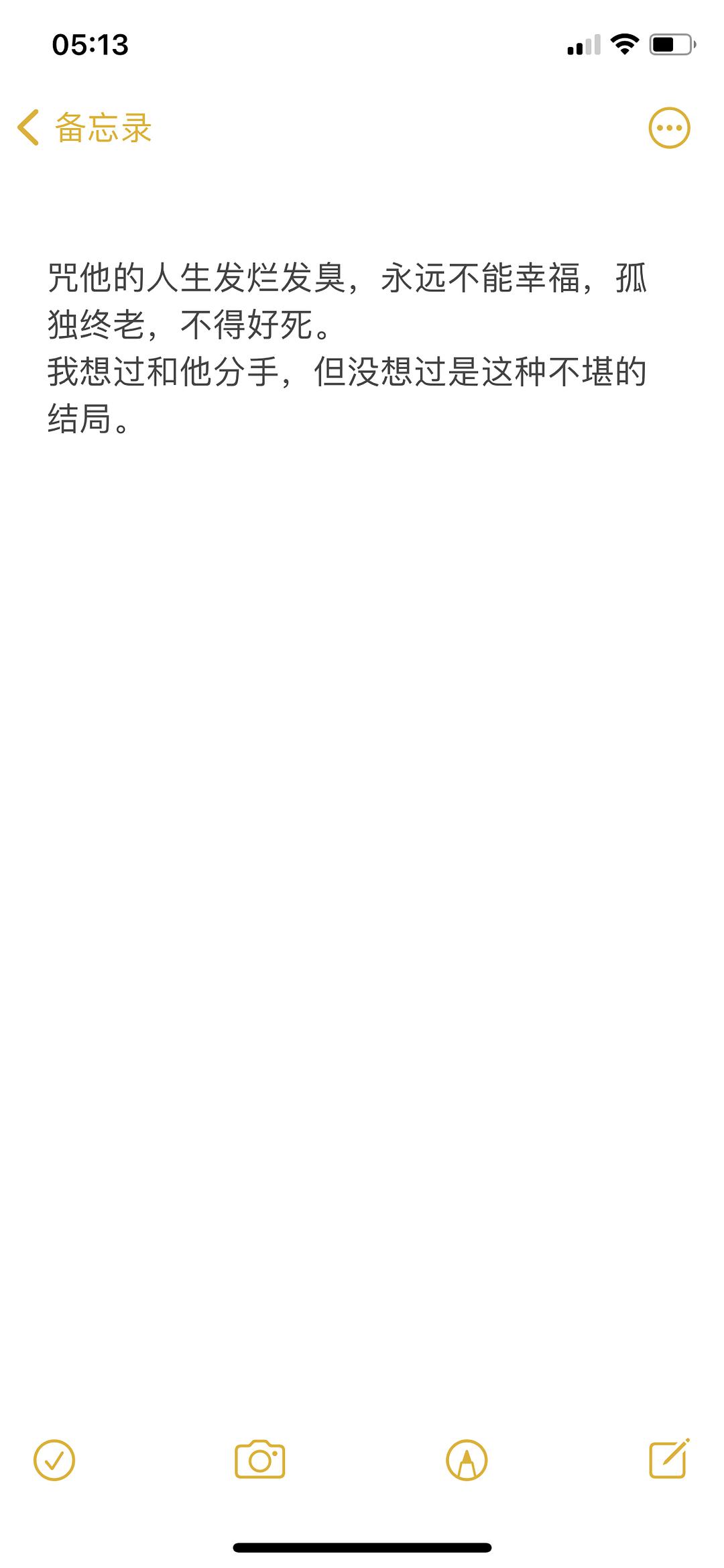This screenshot has height=1568, width=724.
Task: Open the more options ellipsis menu
Action: click(669, 127)
